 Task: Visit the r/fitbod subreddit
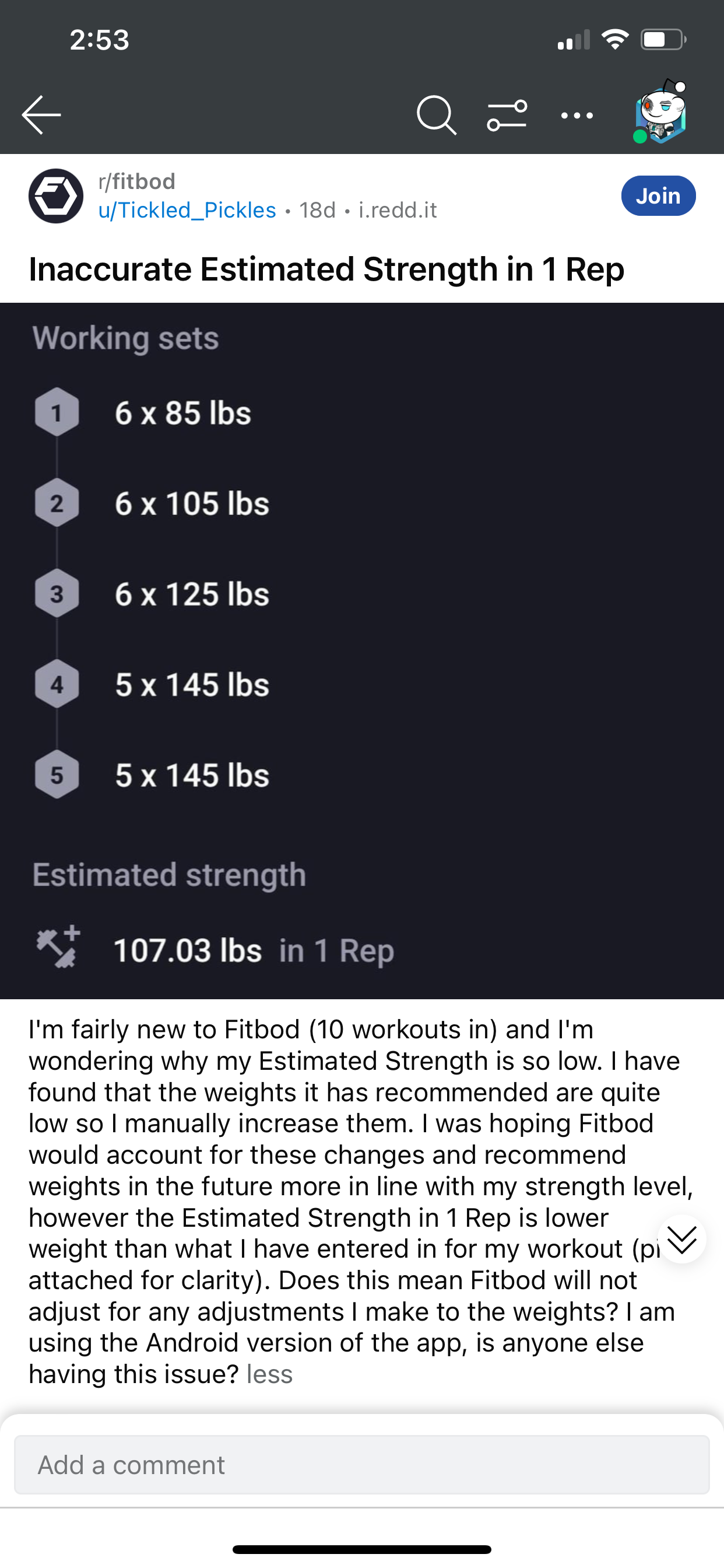(x=137, y=181)
